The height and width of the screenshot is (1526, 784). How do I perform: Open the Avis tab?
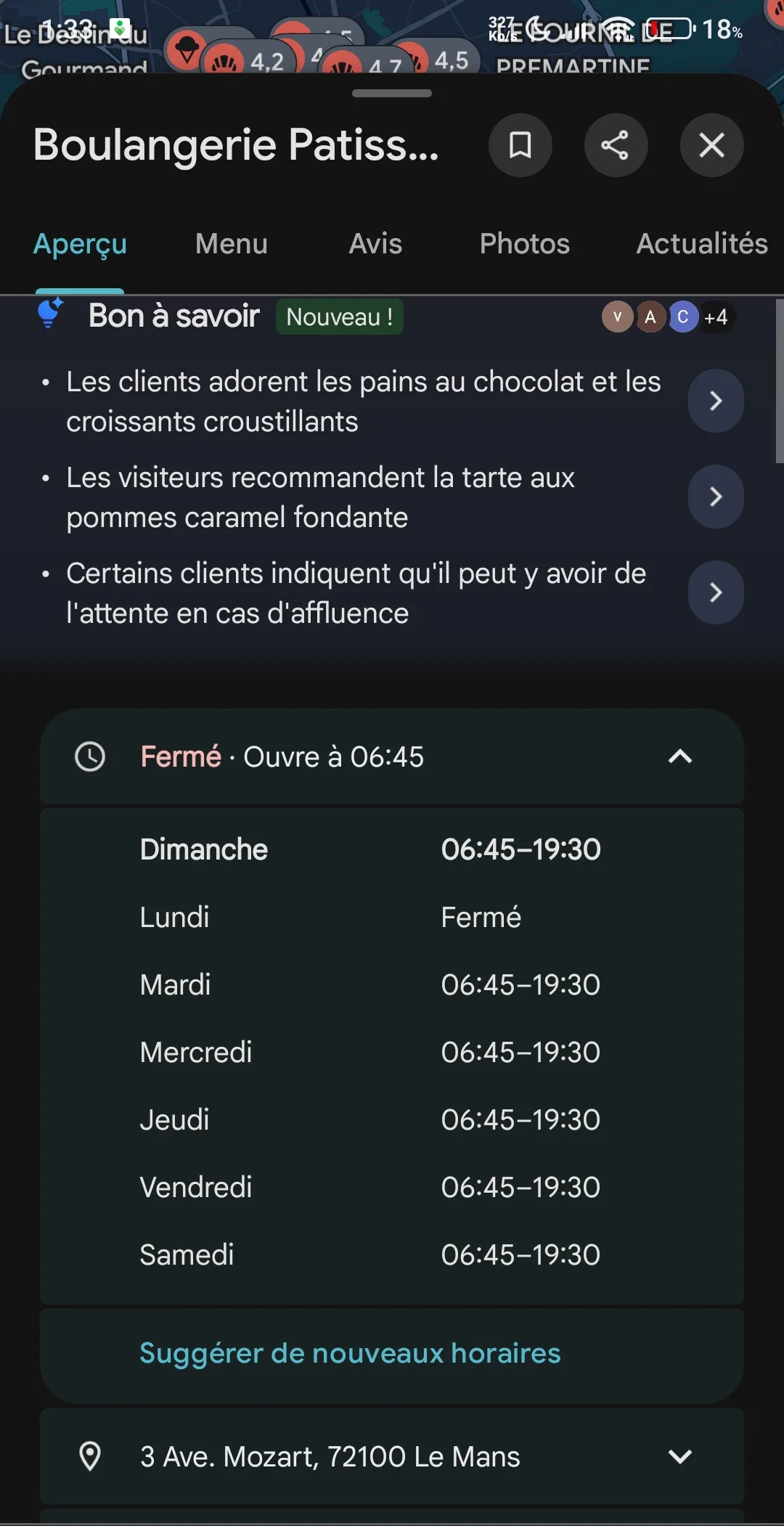375,244
